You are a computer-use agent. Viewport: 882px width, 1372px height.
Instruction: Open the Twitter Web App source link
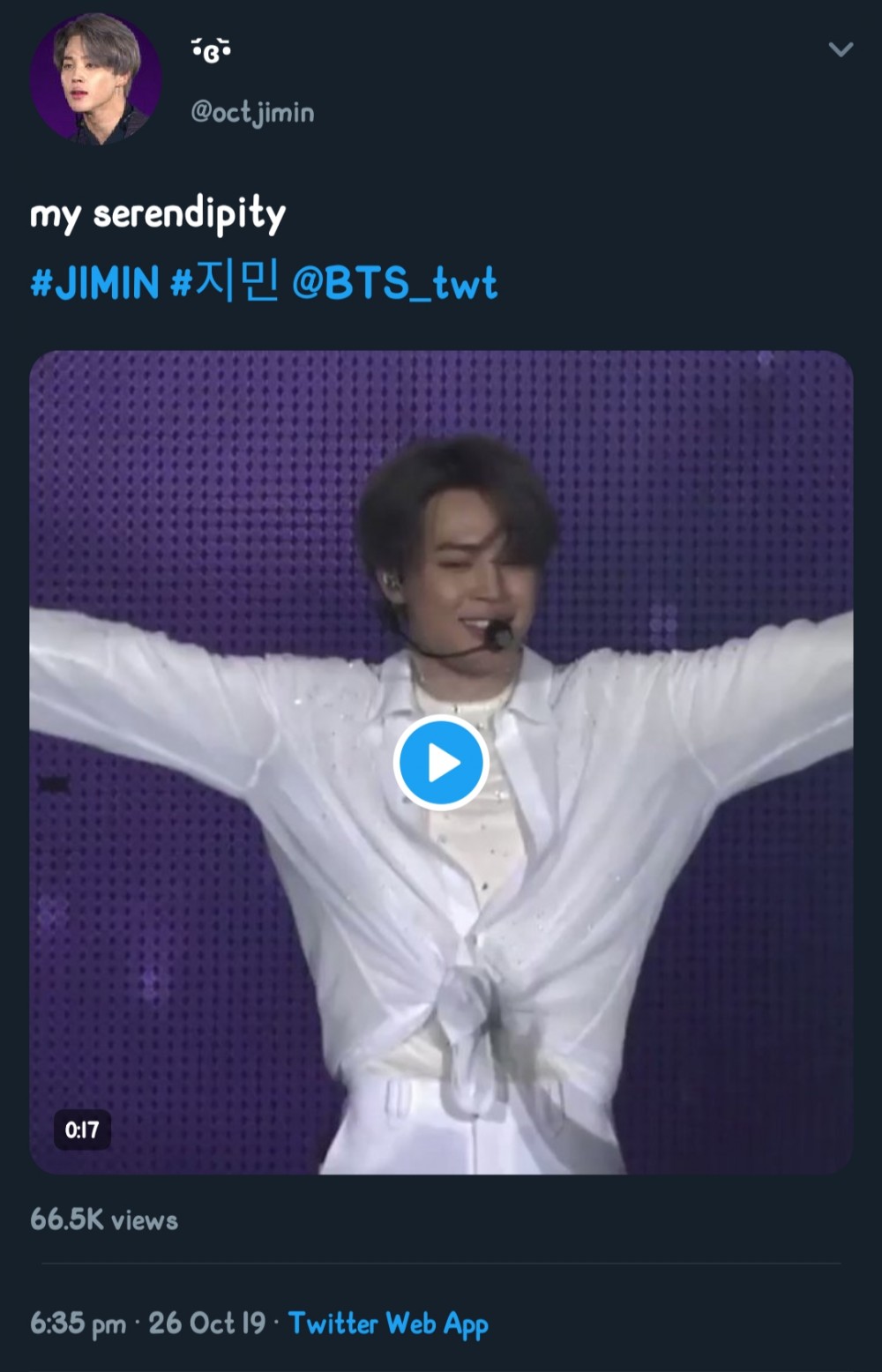[388, 1324]
